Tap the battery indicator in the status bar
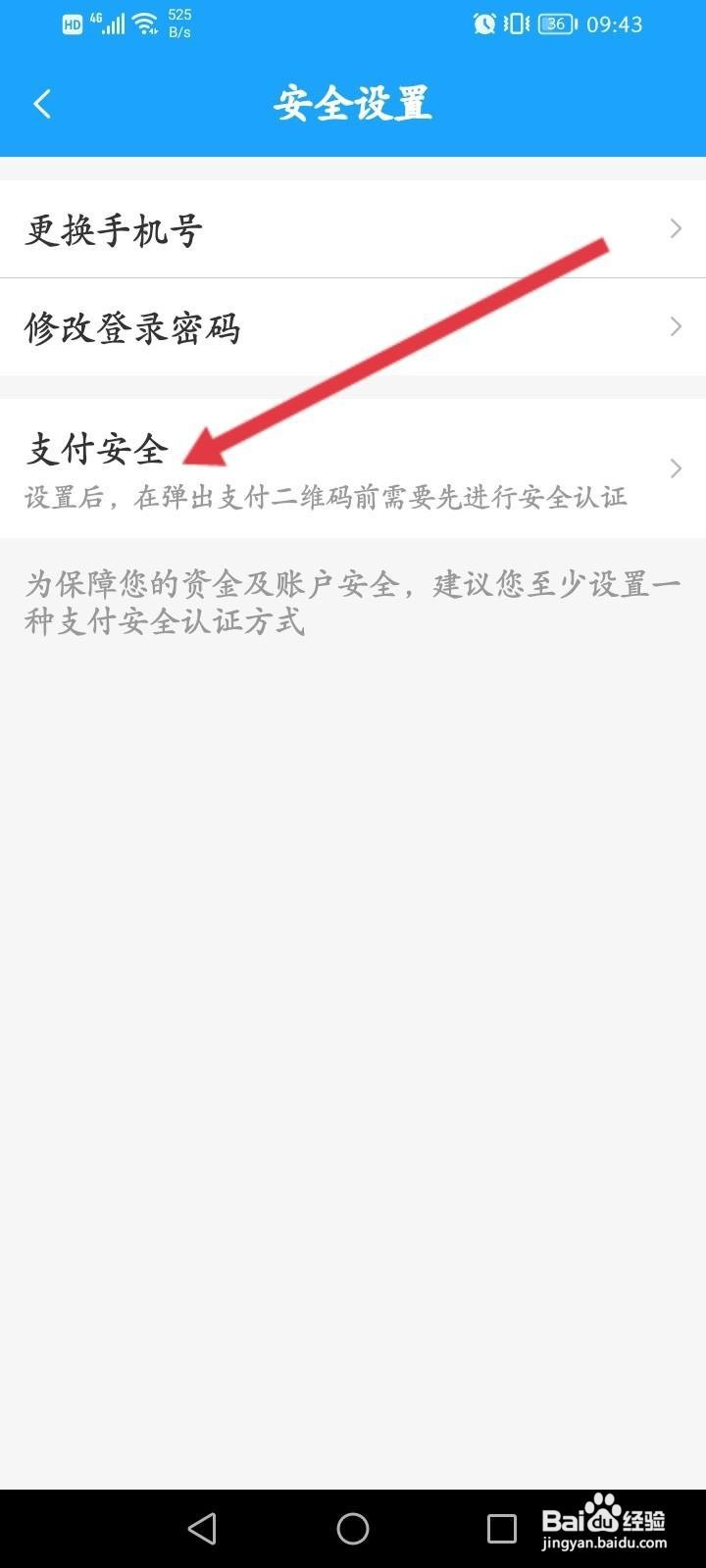706x1568 pixels. 556,24
